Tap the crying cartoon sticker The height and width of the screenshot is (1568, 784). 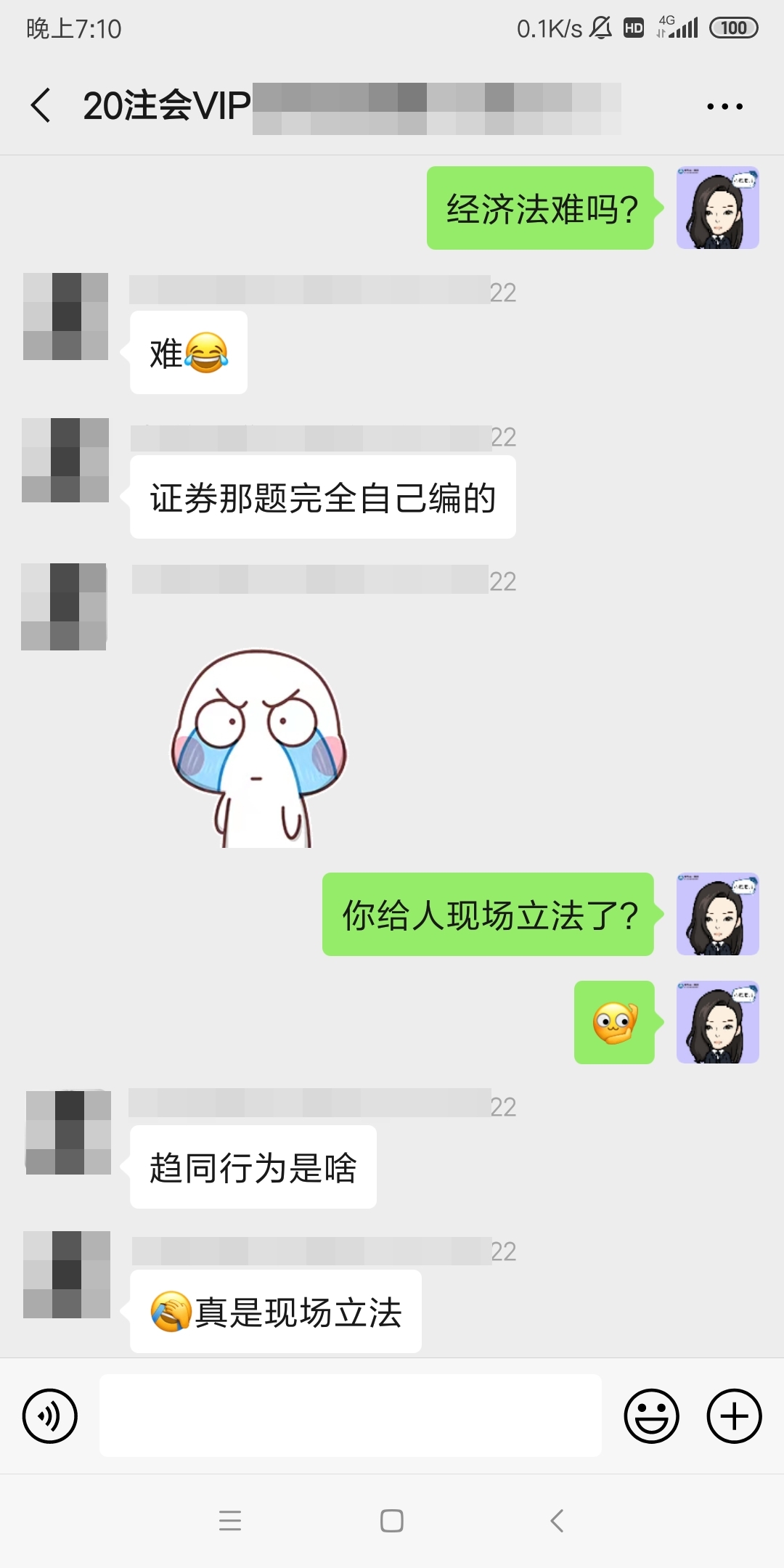pos(258,748)
